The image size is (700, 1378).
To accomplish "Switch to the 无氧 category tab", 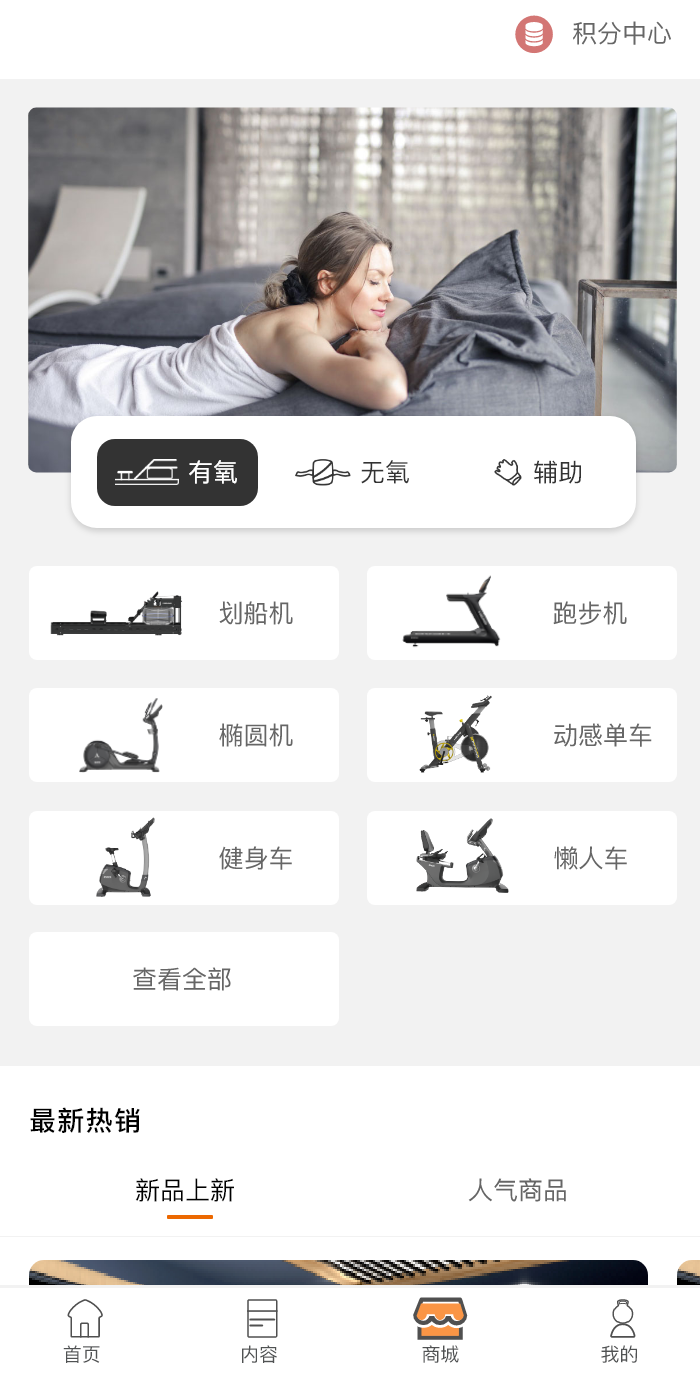I will (353, 472).
